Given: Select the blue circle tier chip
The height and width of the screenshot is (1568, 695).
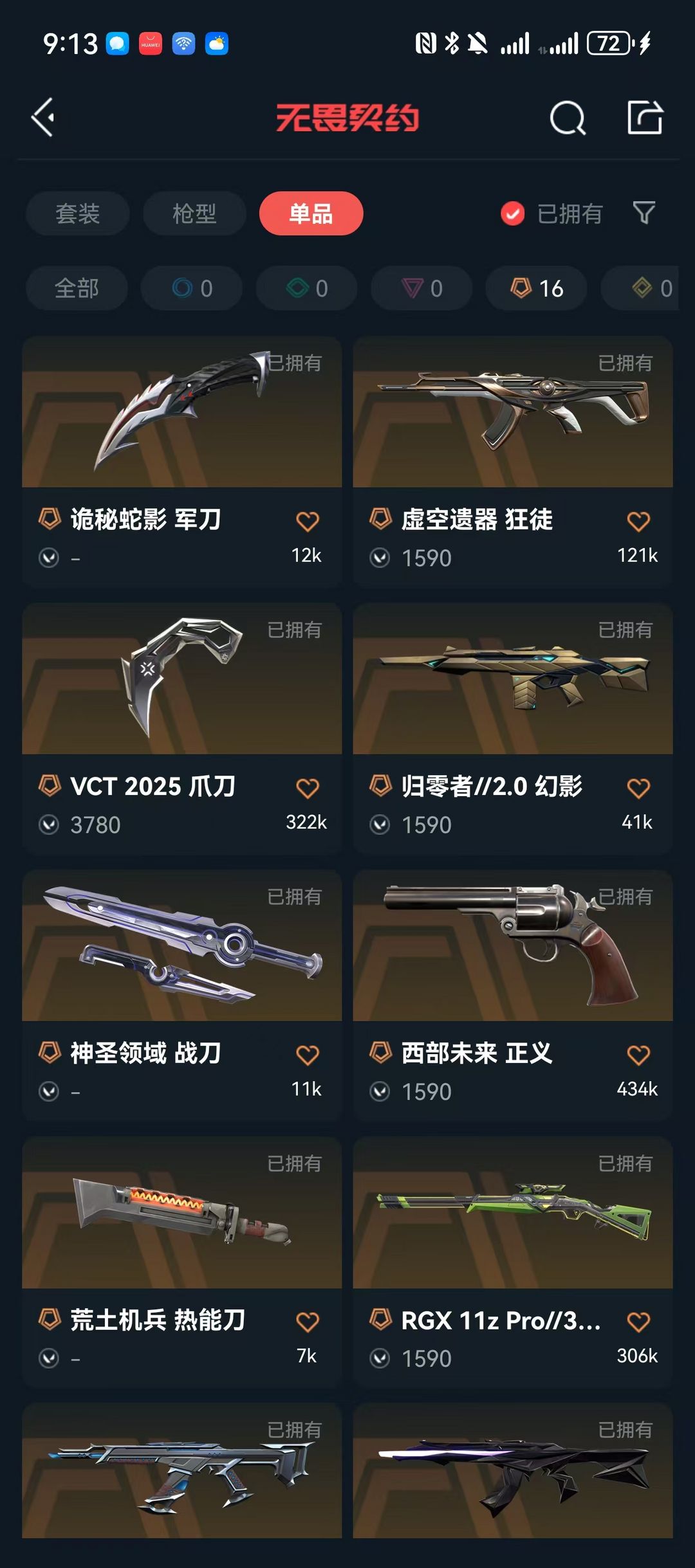Looking at the screenshot, I should click(x=192, y=288).
